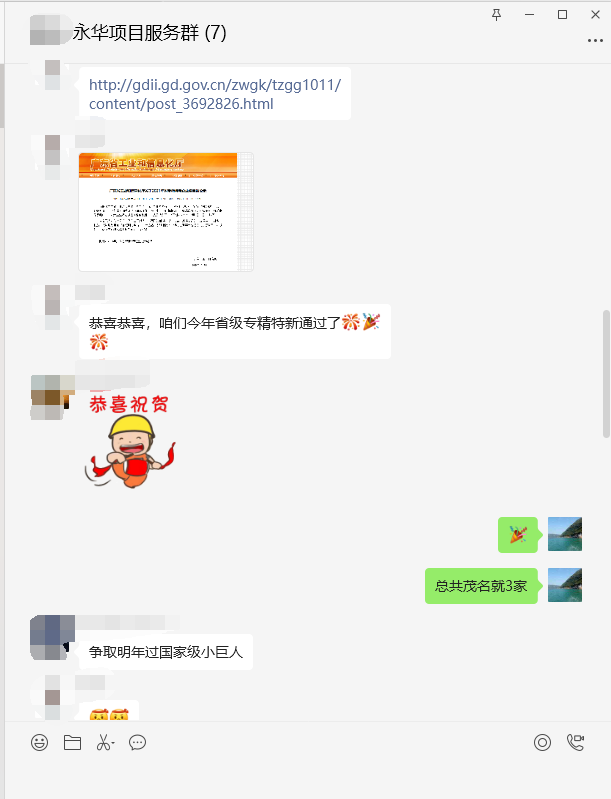The height and width of the screenshot is (799, 611).
Task: Start a video call
Action: [x=575, y=742]
